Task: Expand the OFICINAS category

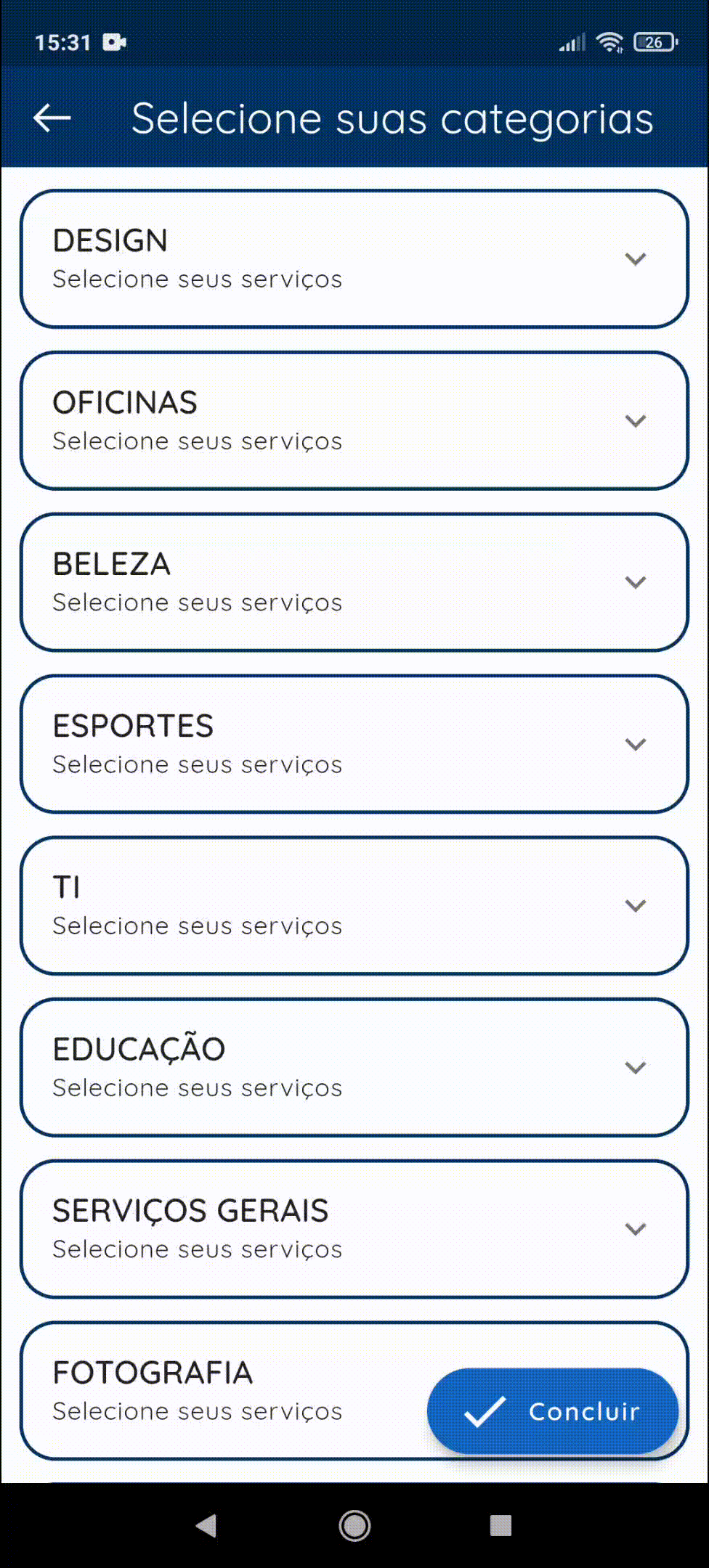Action: pyautogui.click(x=354, y=421)
